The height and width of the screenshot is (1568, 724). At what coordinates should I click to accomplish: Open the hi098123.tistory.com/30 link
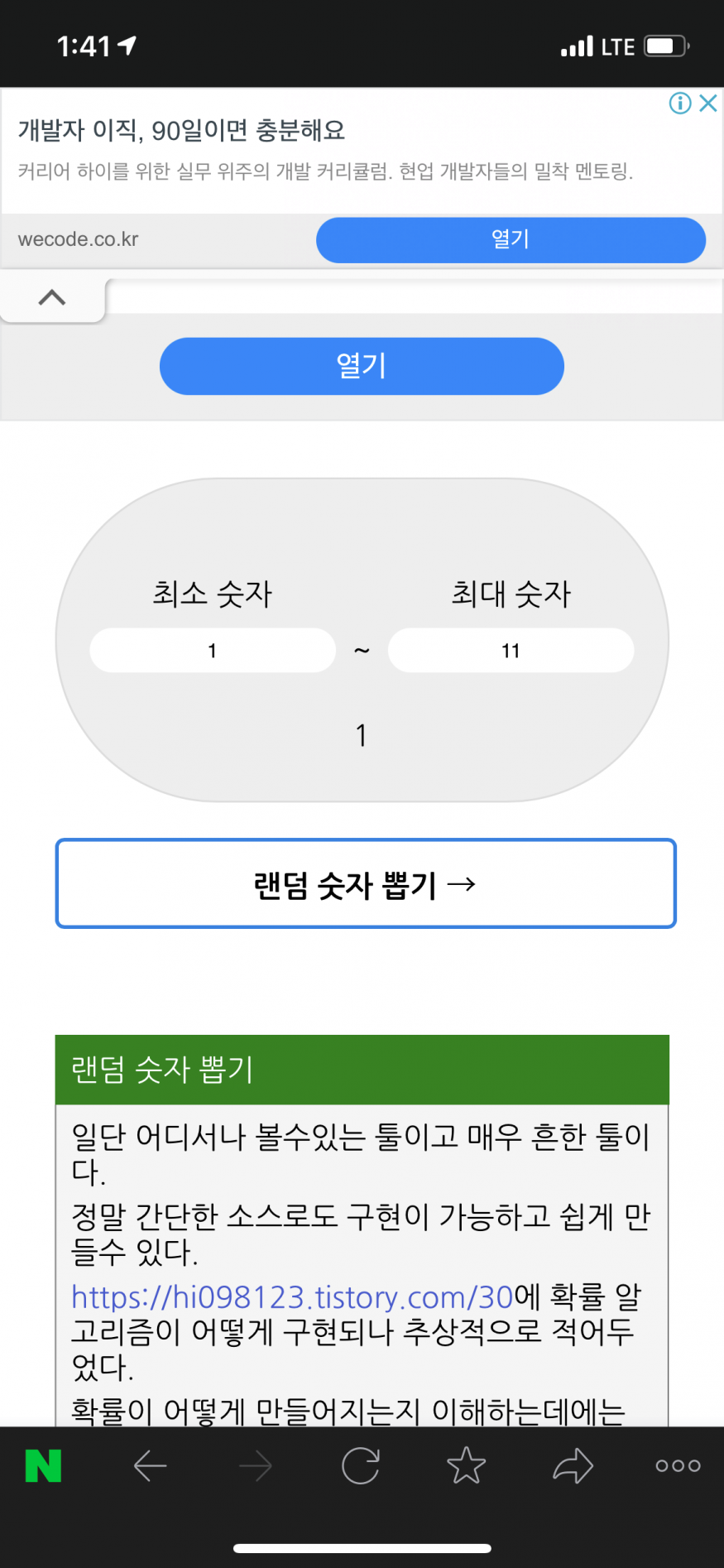pos(291,1296)
